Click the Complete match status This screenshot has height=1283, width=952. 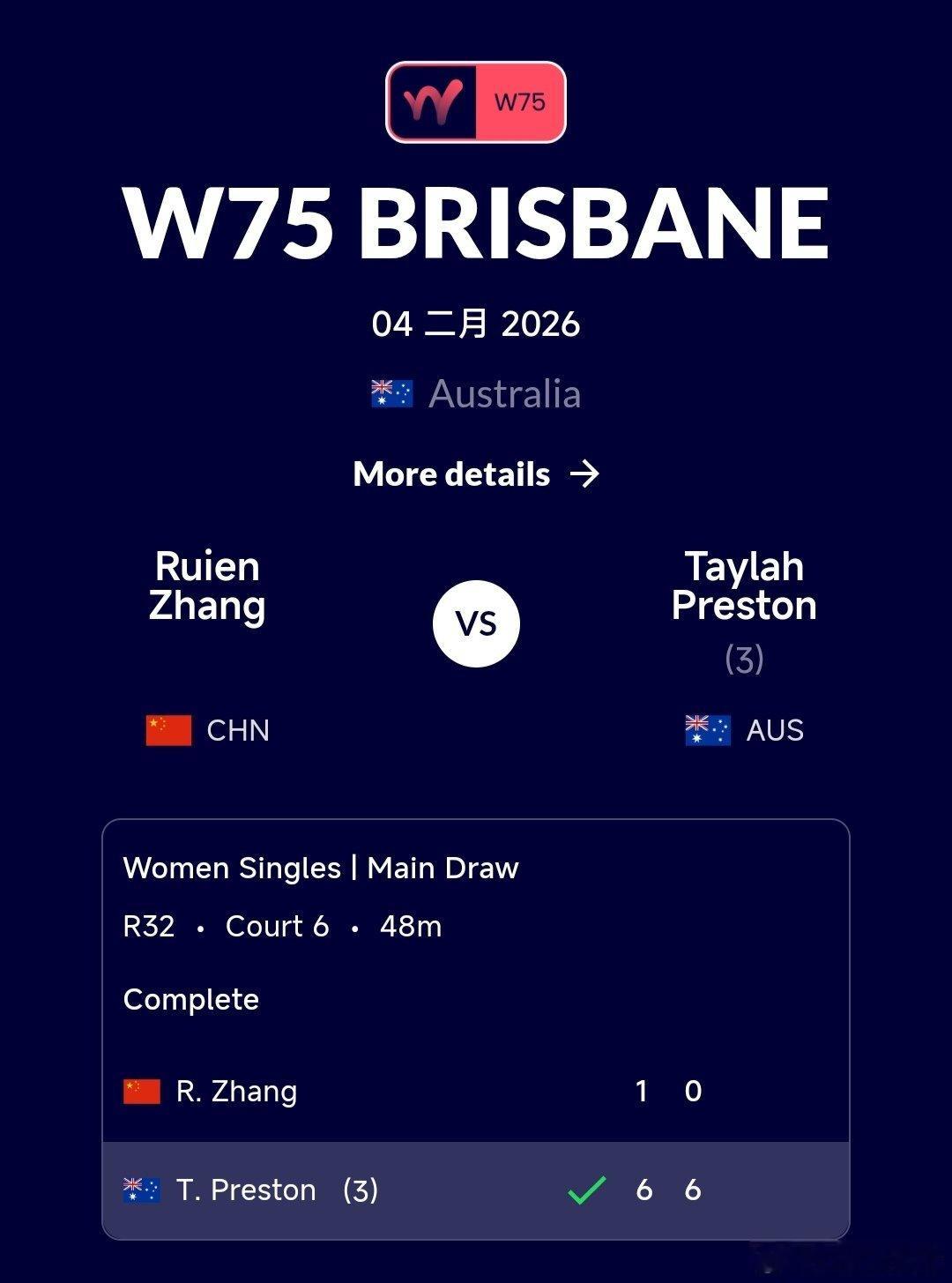coord(190,999)
